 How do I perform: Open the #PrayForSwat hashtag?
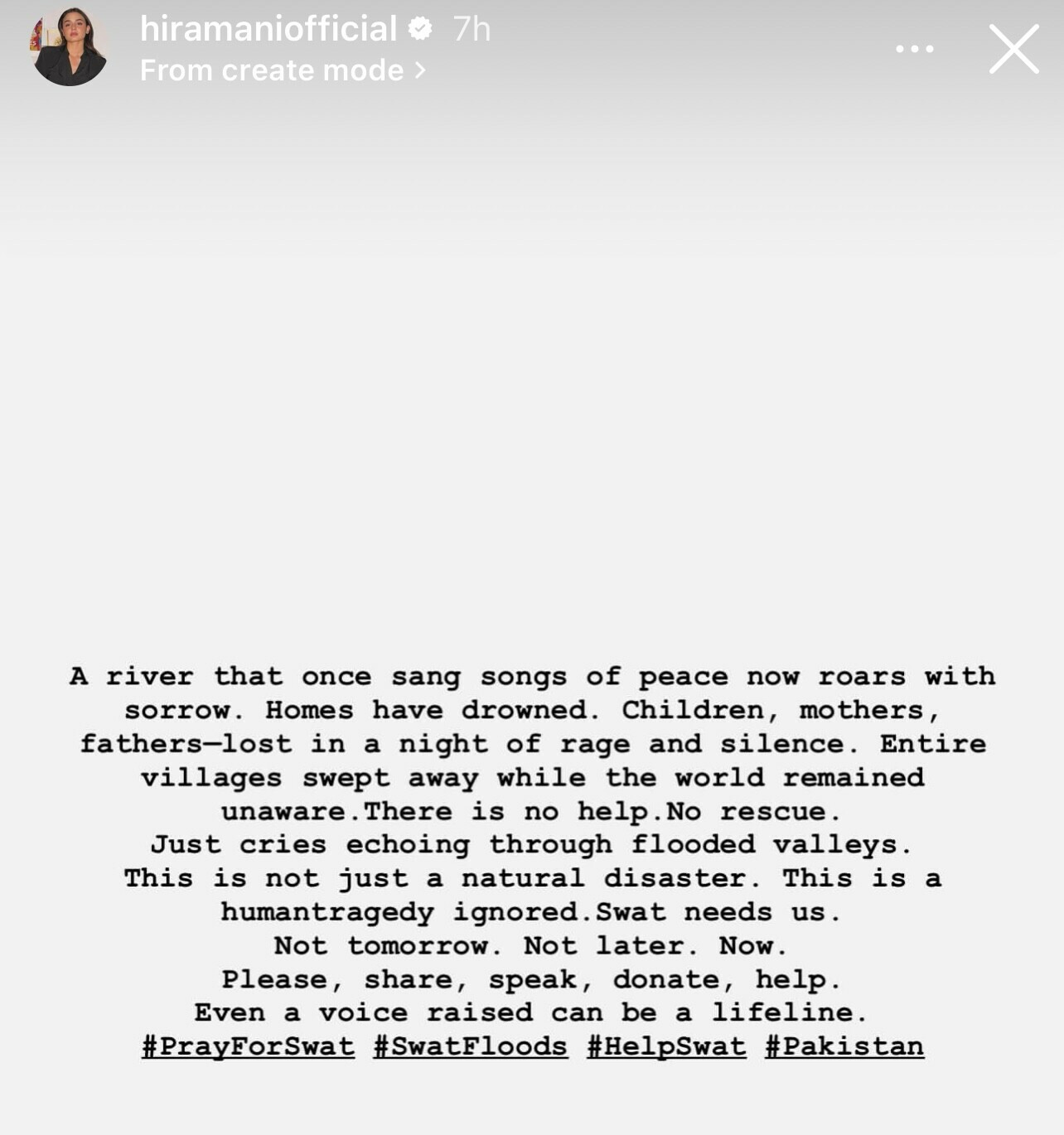click(248, 1046)
